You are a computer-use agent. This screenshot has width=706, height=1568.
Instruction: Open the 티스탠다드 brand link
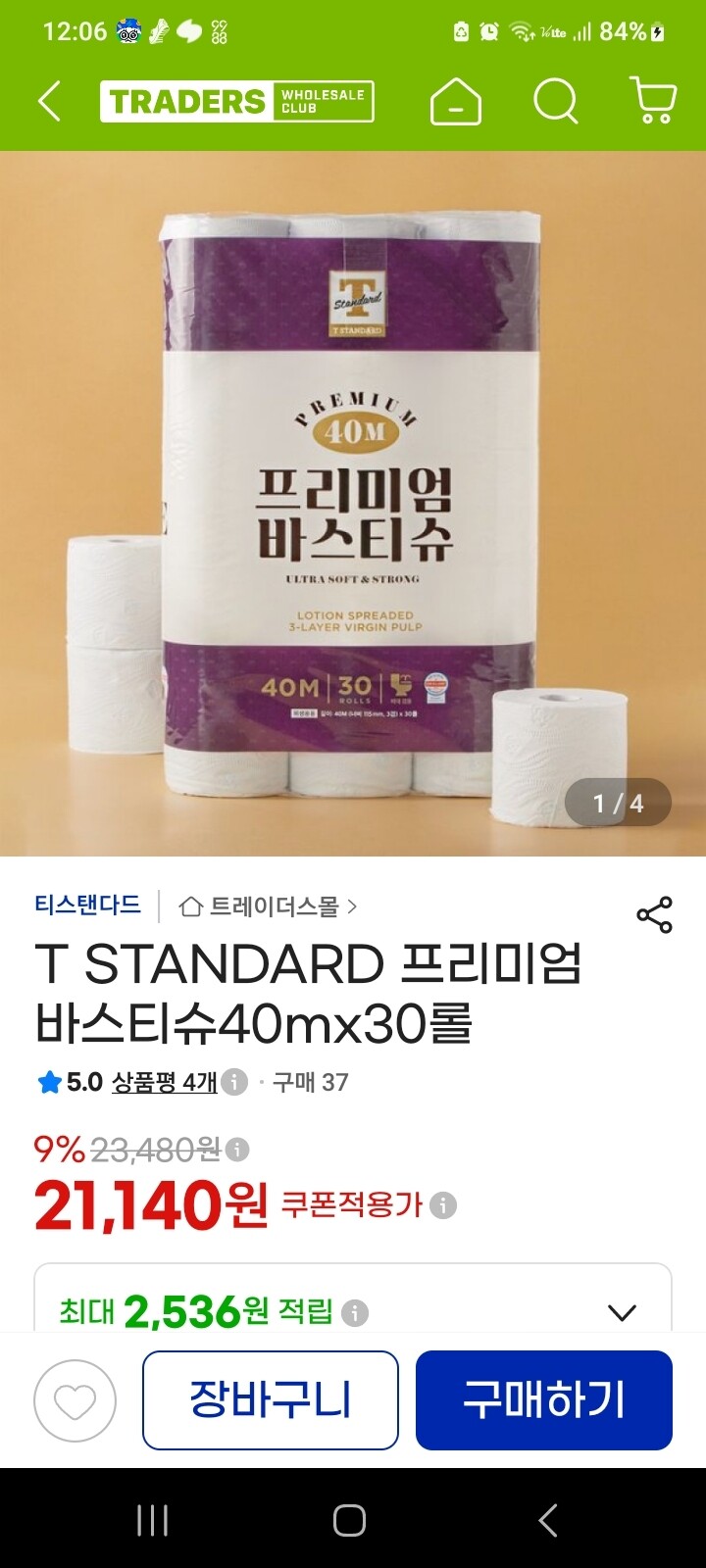(x=87, y=906)
